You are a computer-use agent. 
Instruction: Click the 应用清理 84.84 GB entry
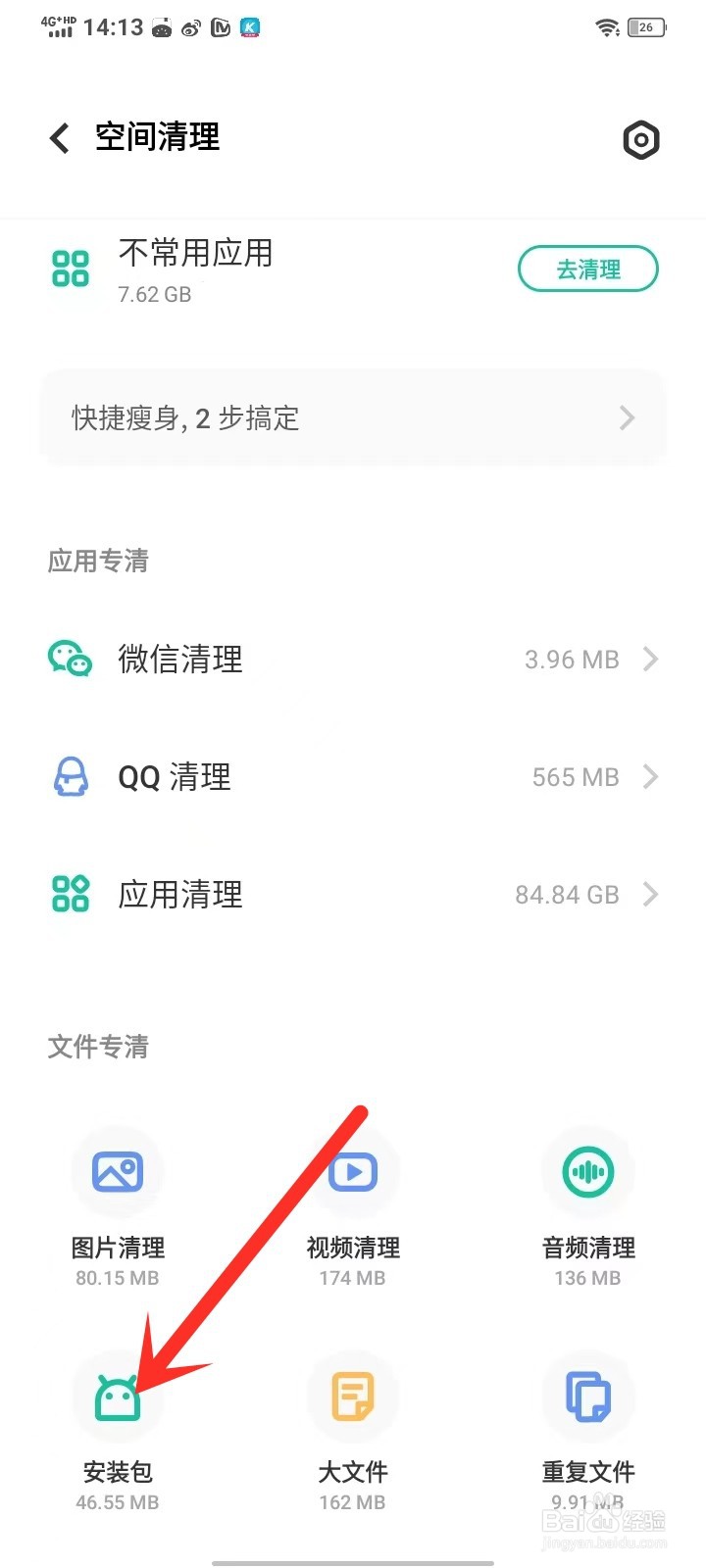[566, 894]
